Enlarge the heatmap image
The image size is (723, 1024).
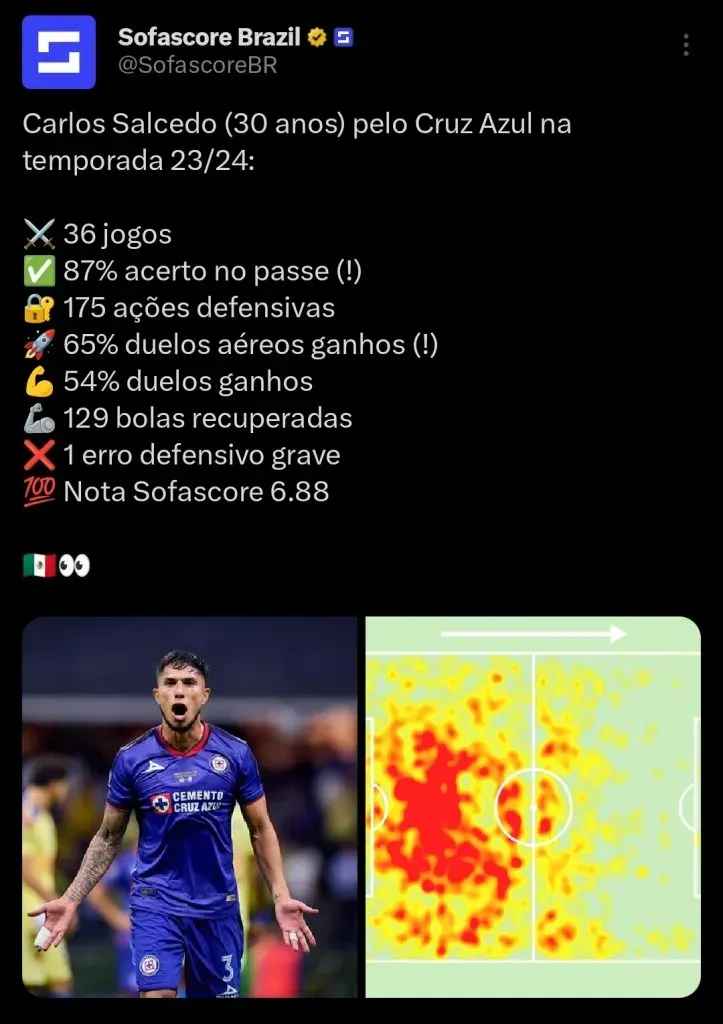tap(533, 806)
